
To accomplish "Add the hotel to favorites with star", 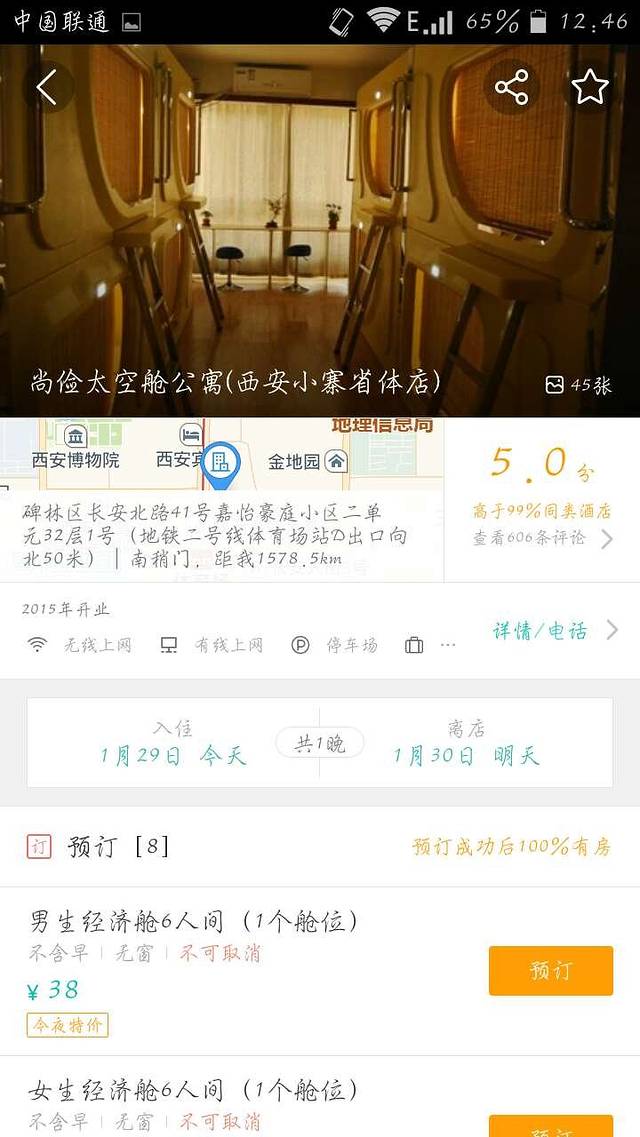I will click(590, 88).
